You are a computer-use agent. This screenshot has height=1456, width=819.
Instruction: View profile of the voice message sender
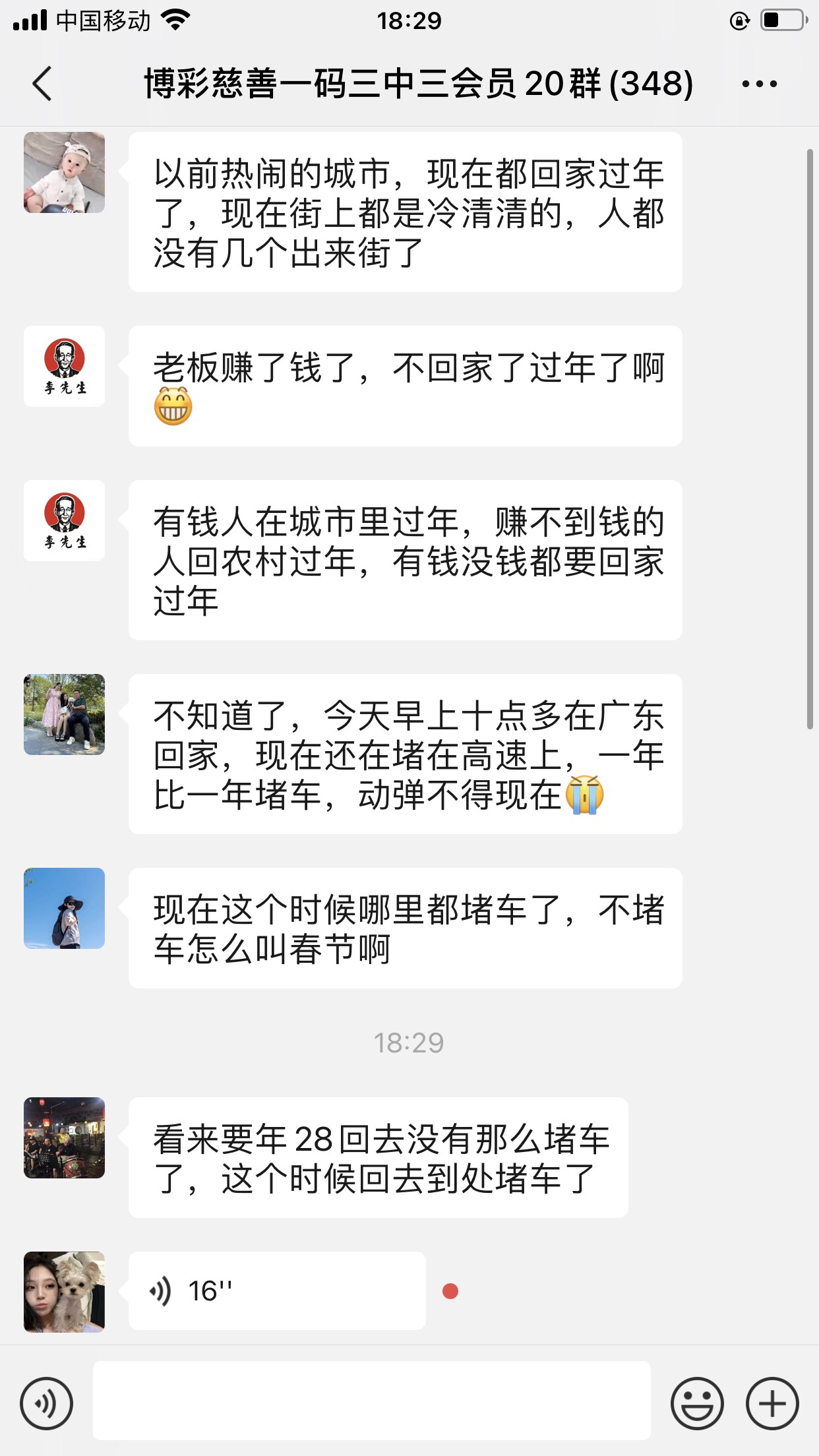(x=64, y=1292)
